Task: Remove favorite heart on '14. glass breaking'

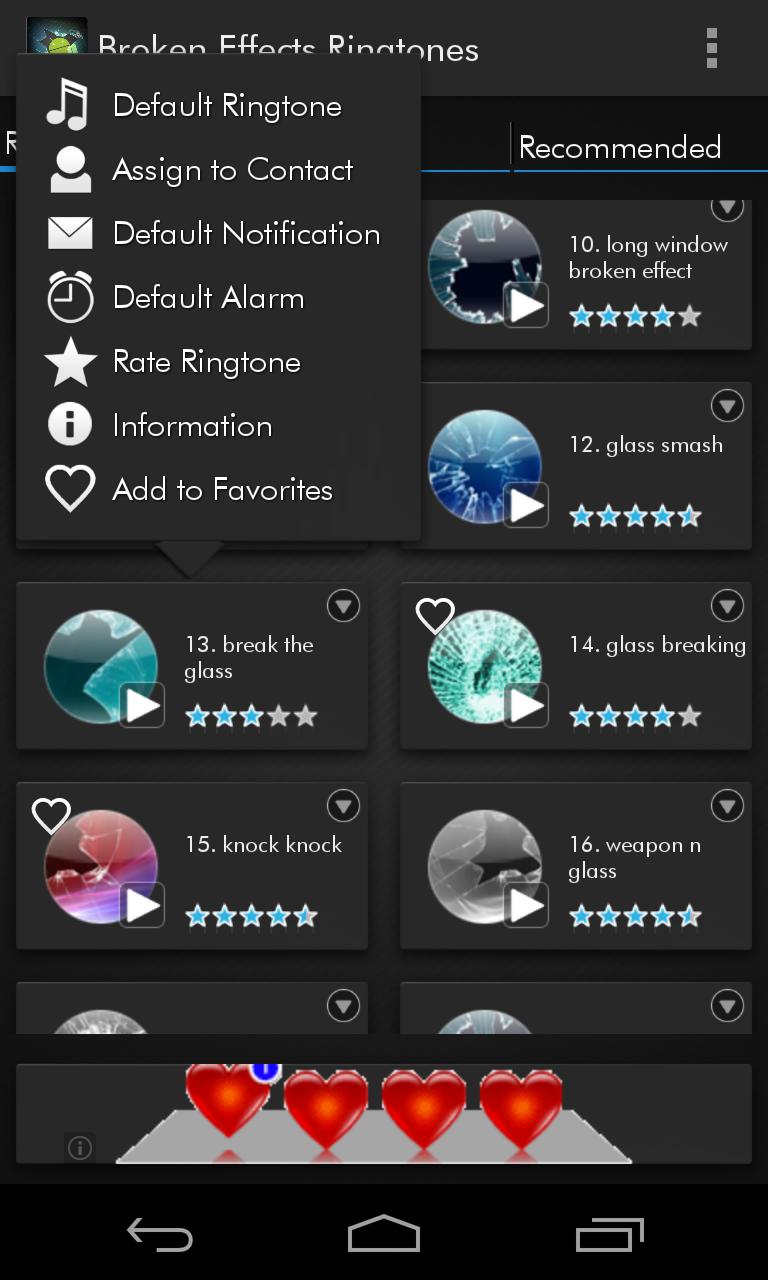Action: 435,616
